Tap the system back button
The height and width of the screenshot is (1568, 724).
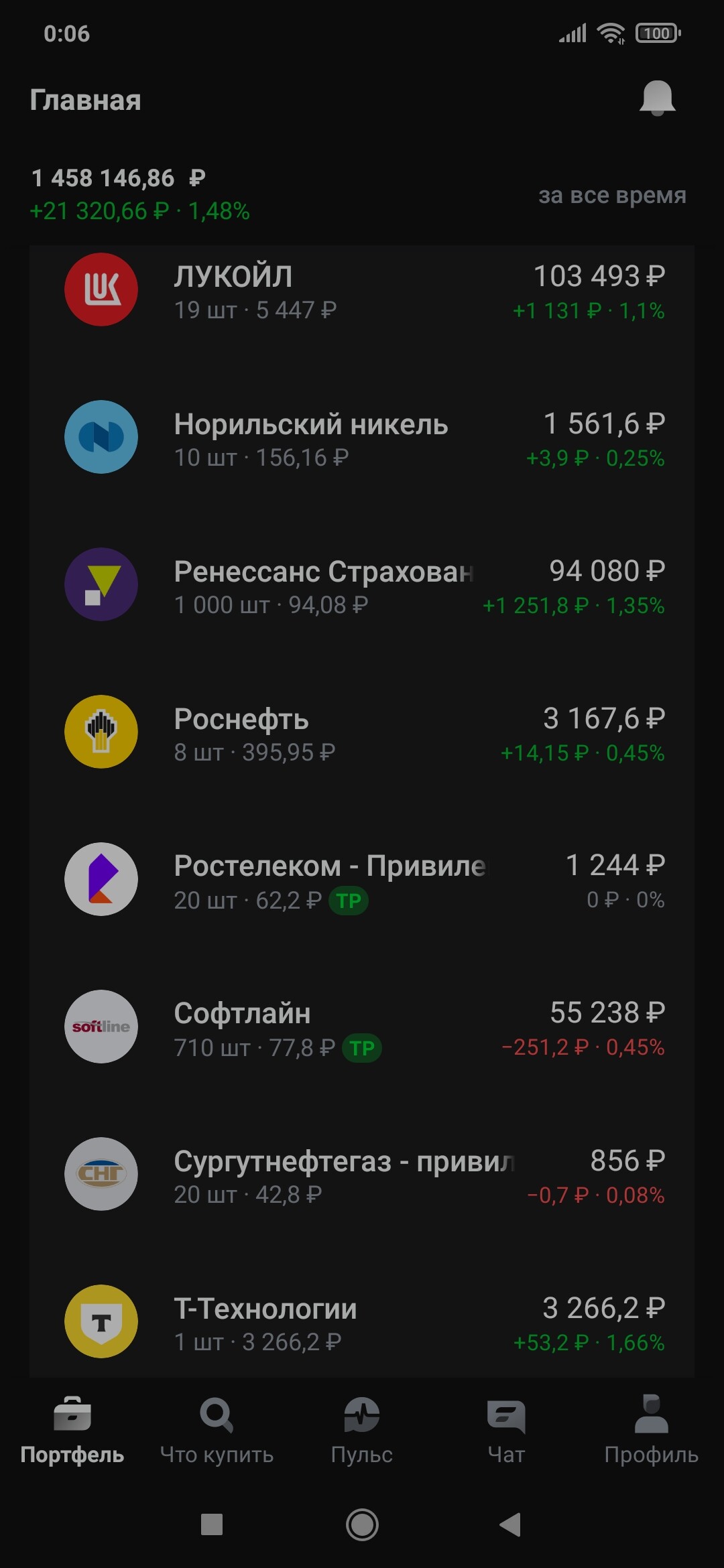click(x=510, y=1524)
